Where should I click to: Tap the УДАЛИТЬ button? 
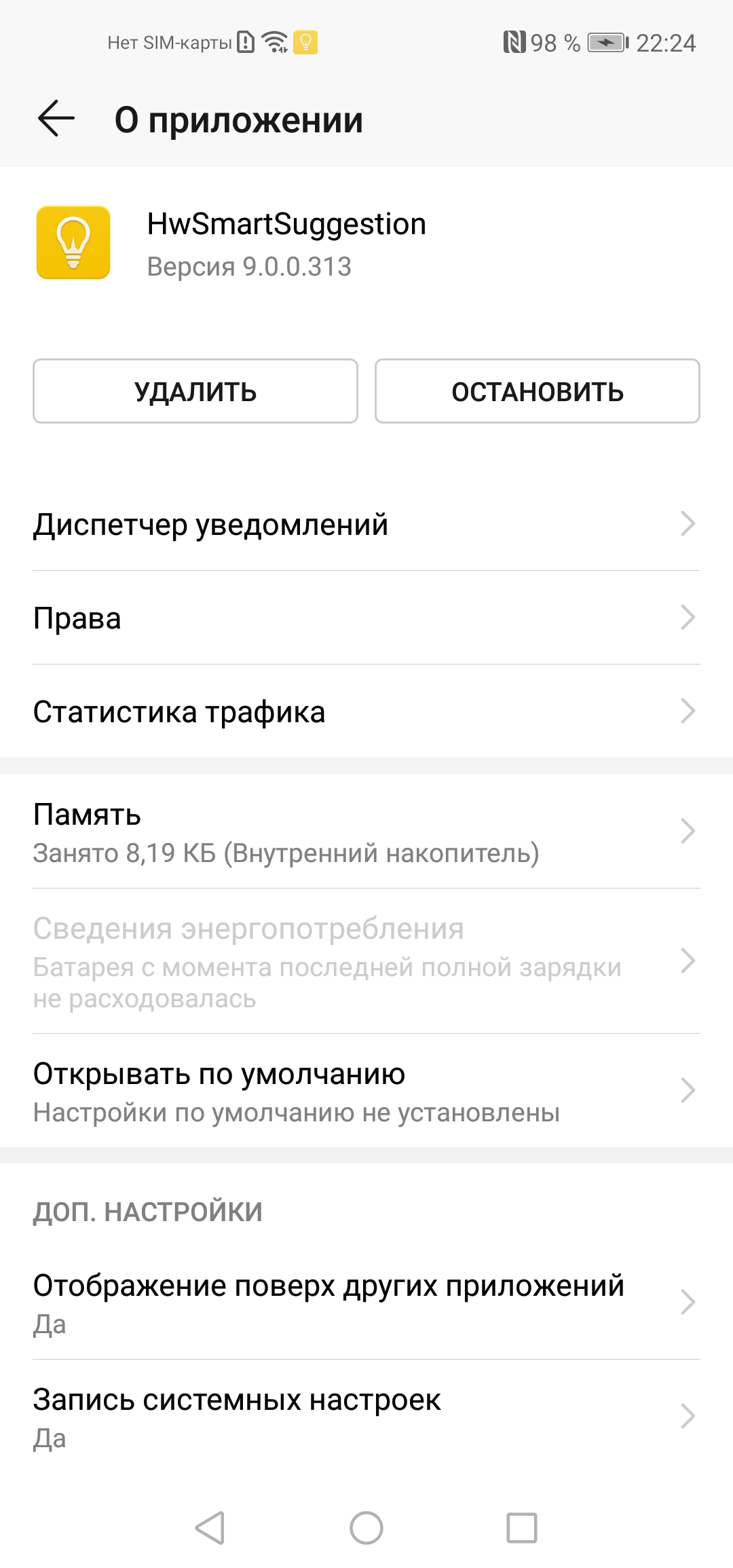tap(195, 391)
